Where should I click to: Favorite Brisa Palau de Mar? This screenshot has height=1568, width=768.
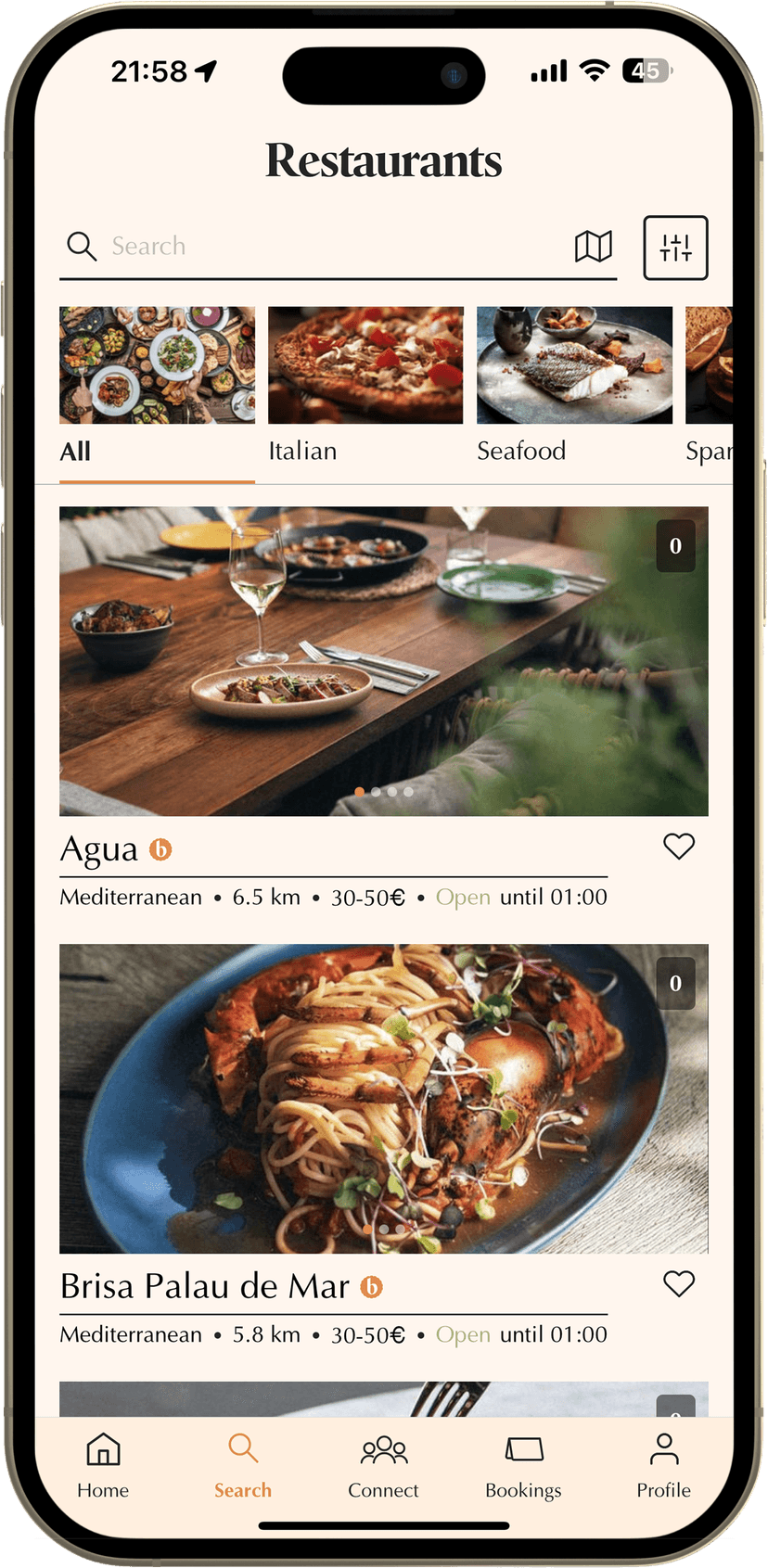[x=679, y=1283]
